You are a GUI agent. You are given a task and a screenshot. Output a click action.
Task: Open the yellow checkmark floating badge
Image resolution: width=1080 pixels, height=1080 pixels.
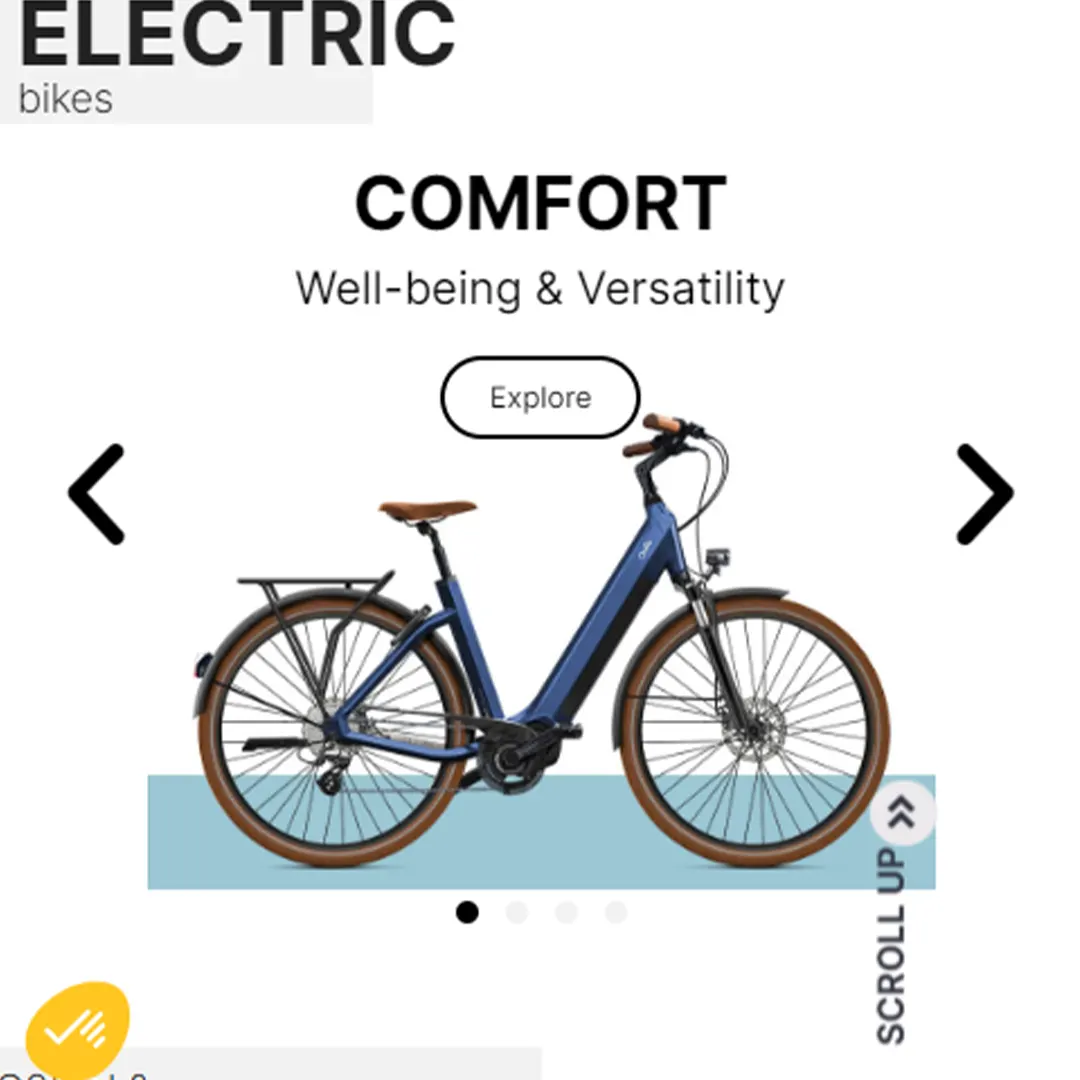pyautogui.click(x=78, y=1028)
